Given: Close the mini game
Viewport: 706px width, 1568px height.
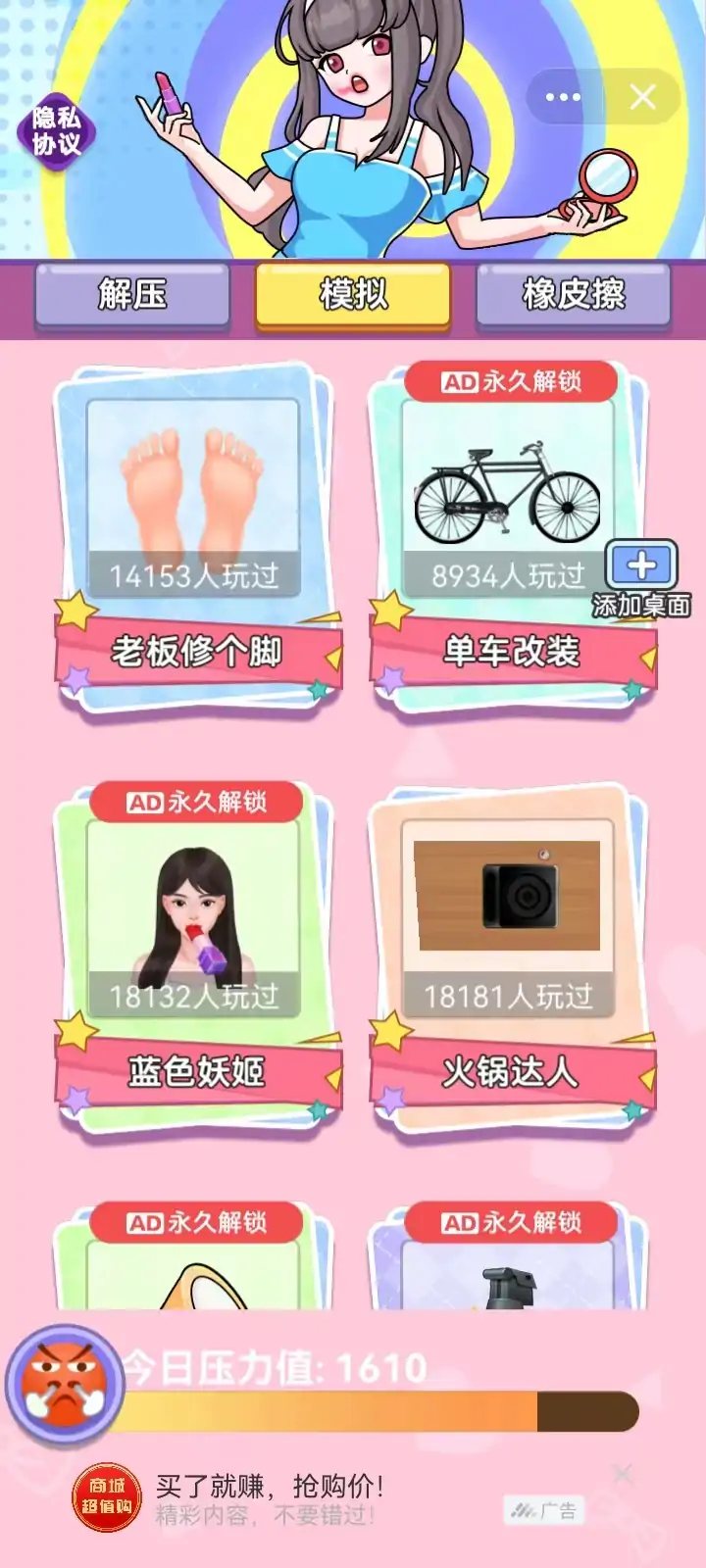Looking at the screenshot, I should (642, 97).
